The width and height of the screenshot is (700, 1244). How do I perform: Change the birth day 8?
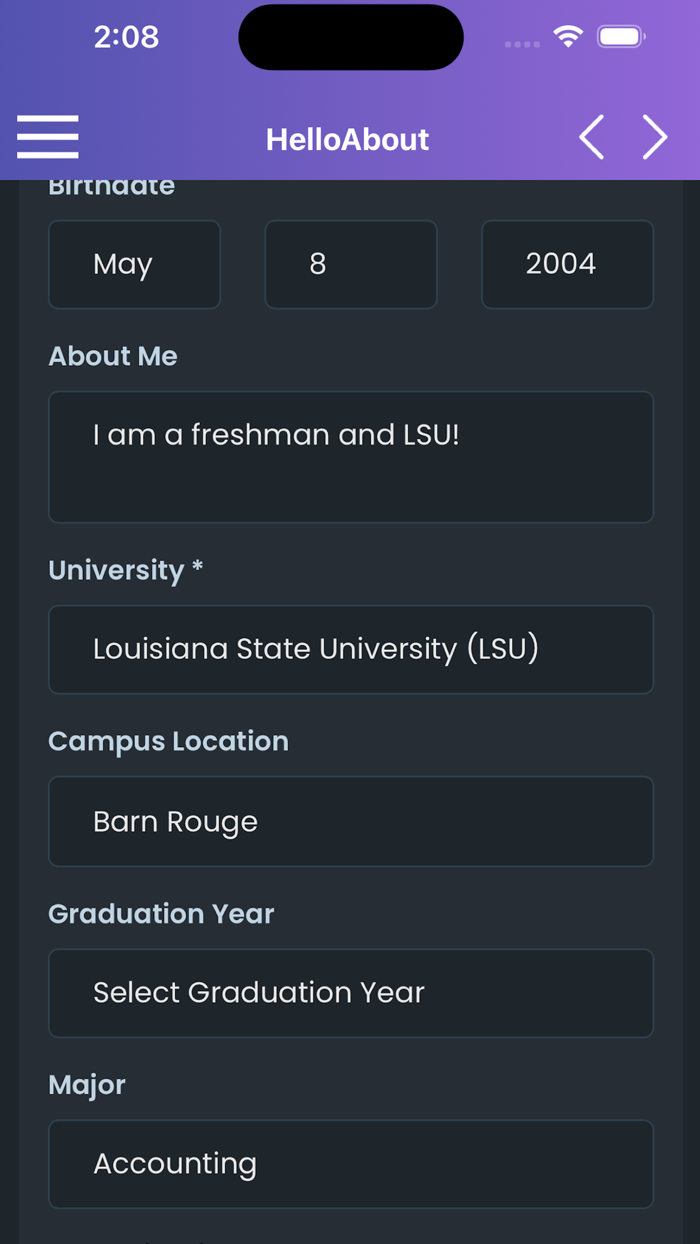pos(350,264)
